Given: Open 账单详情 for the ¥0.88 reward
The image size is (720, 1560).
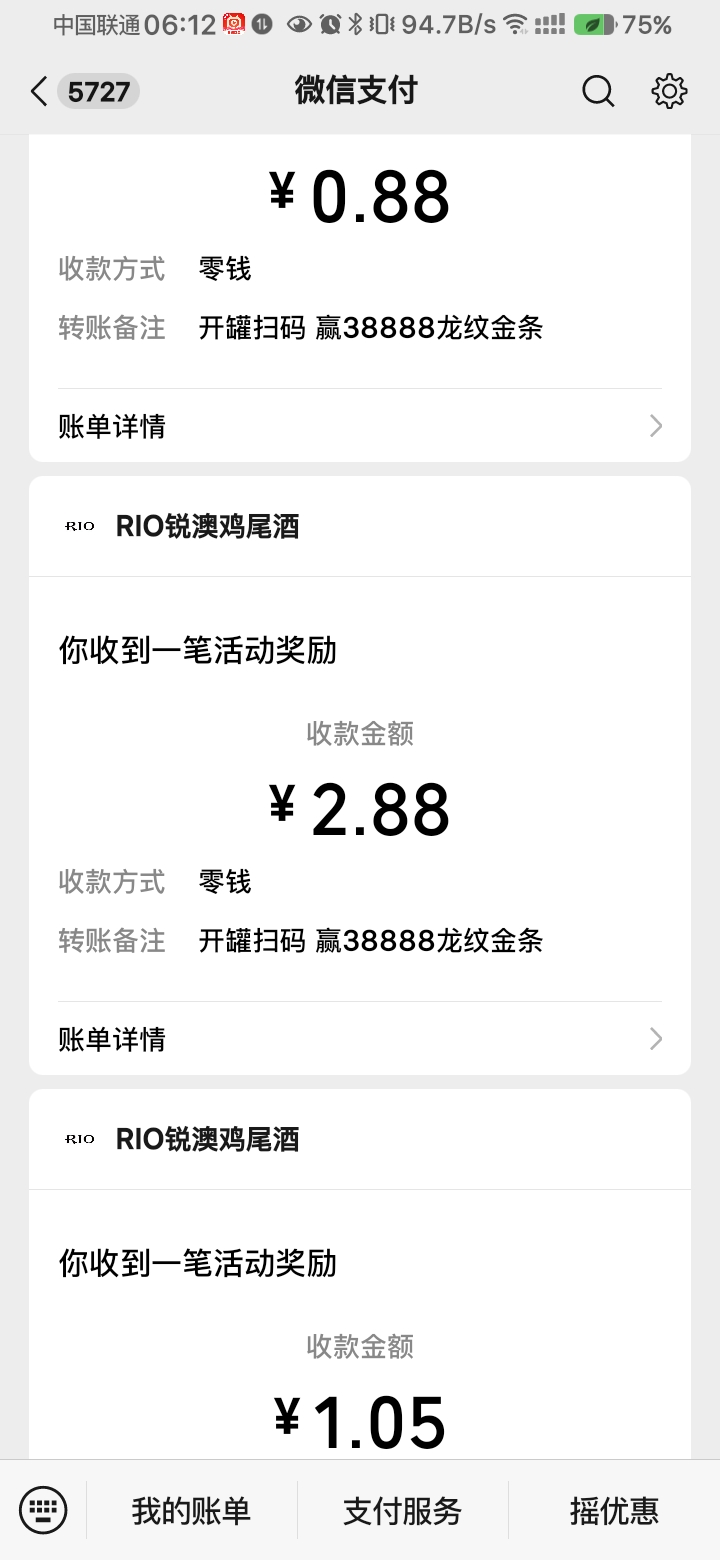Looking at the screenshot, I should [360, 427].
